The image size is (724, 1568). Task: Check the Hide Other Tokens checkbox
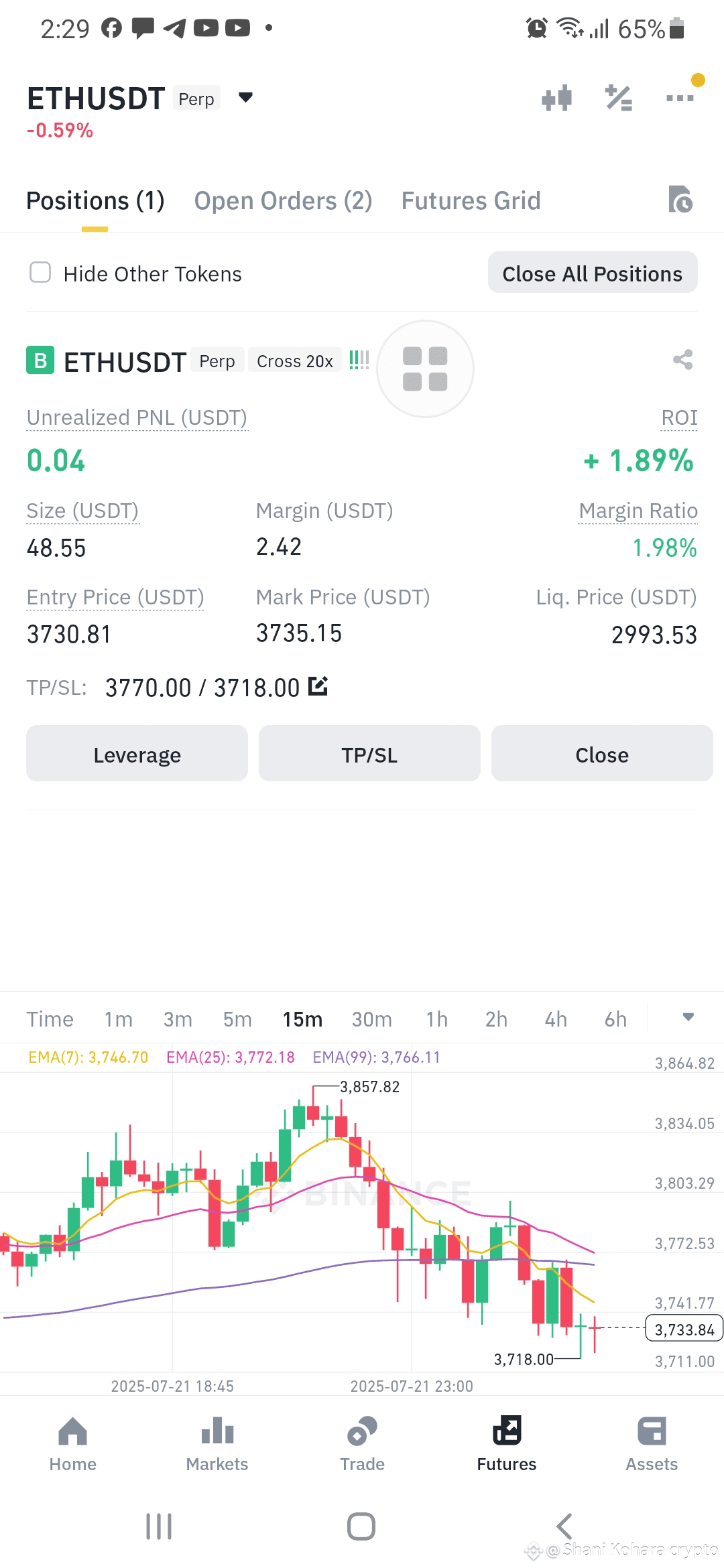(x=40, y=273)
